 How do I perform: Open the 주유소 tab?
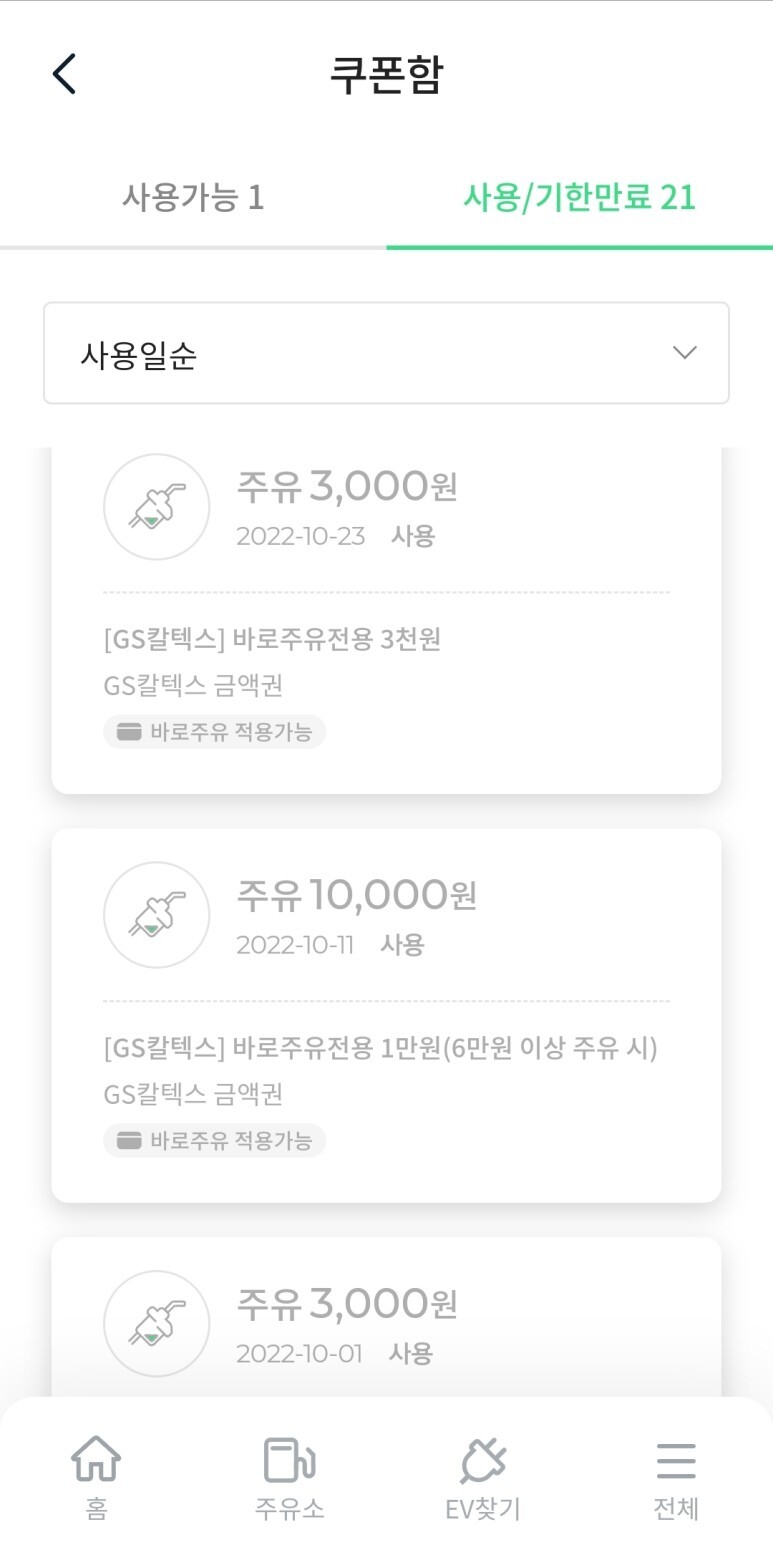[289, 1478]
